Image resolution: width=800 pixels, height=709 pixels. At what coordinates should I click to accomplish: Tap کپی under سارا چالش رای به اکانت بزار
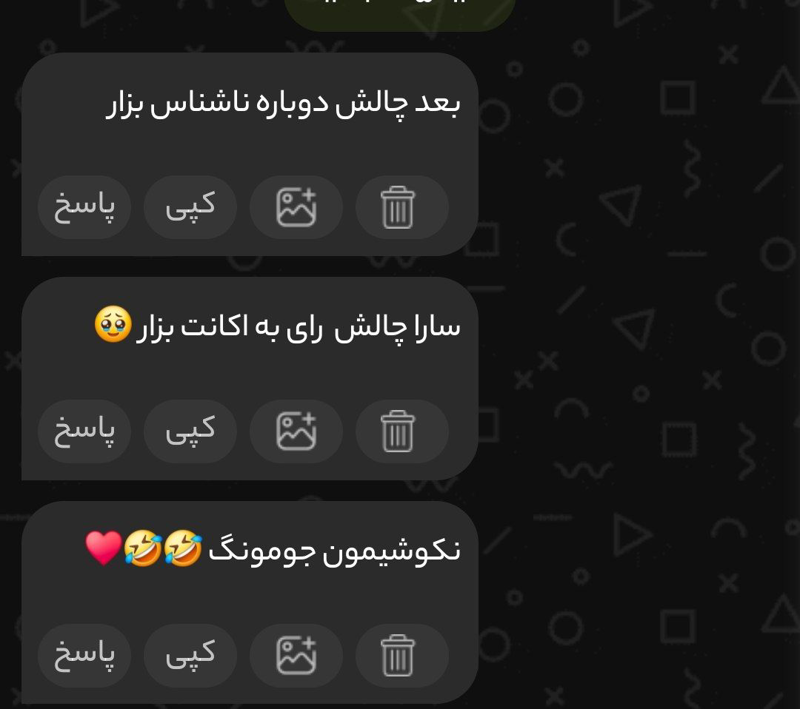[190, 431]
